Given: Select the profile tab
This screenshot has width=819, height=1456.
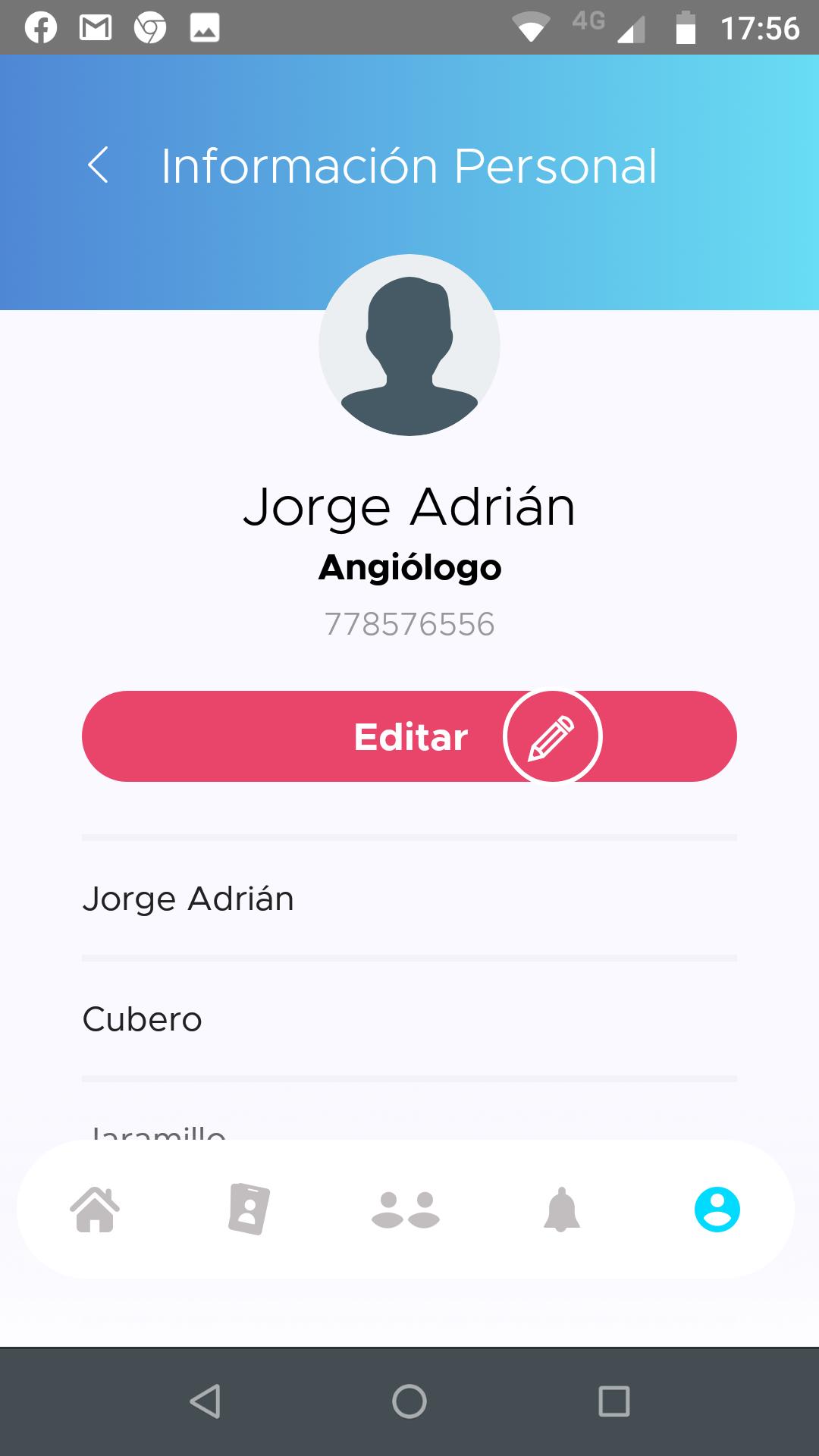Looking at the screenshot, I should click(x=717, y=1209).
